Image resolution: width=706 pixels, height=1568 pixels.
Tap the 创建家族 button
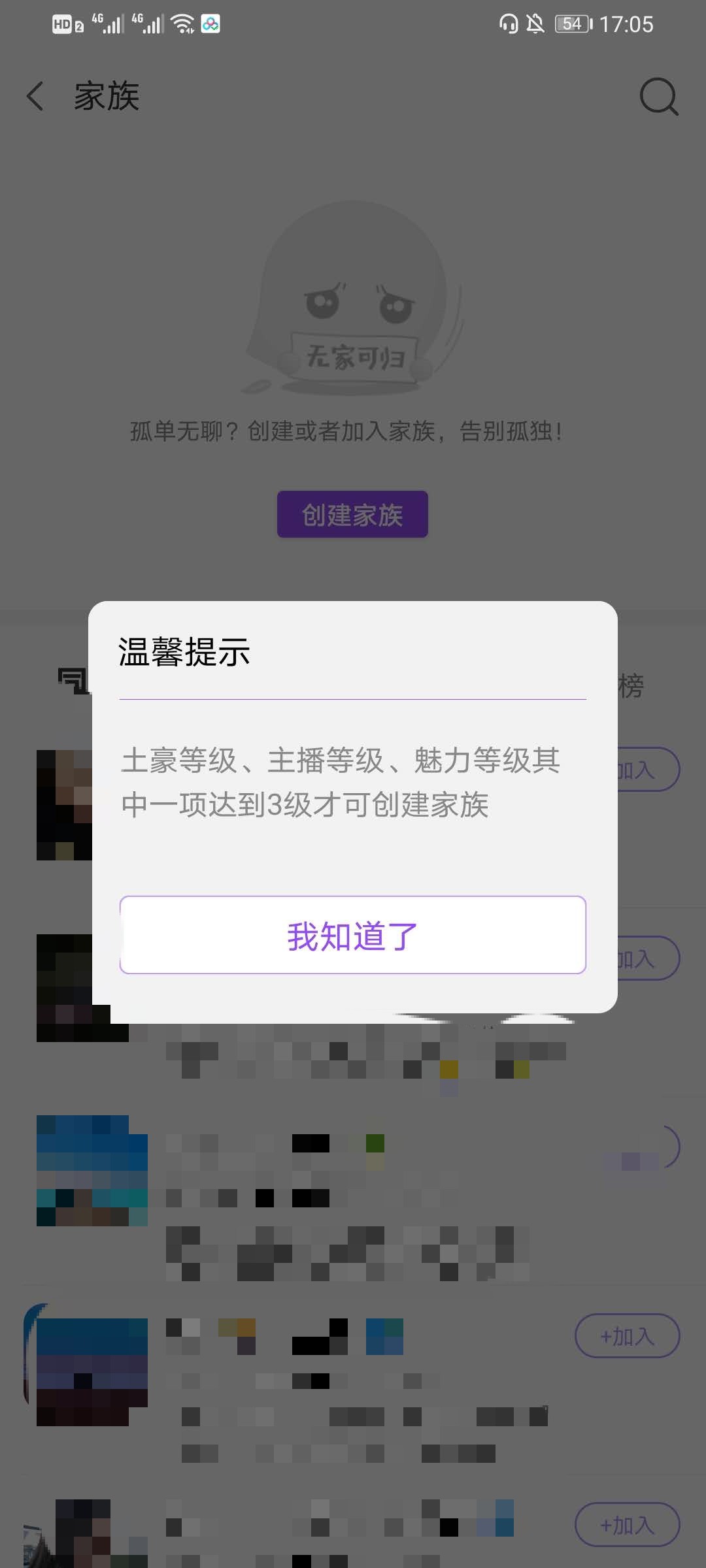point(352,515)
